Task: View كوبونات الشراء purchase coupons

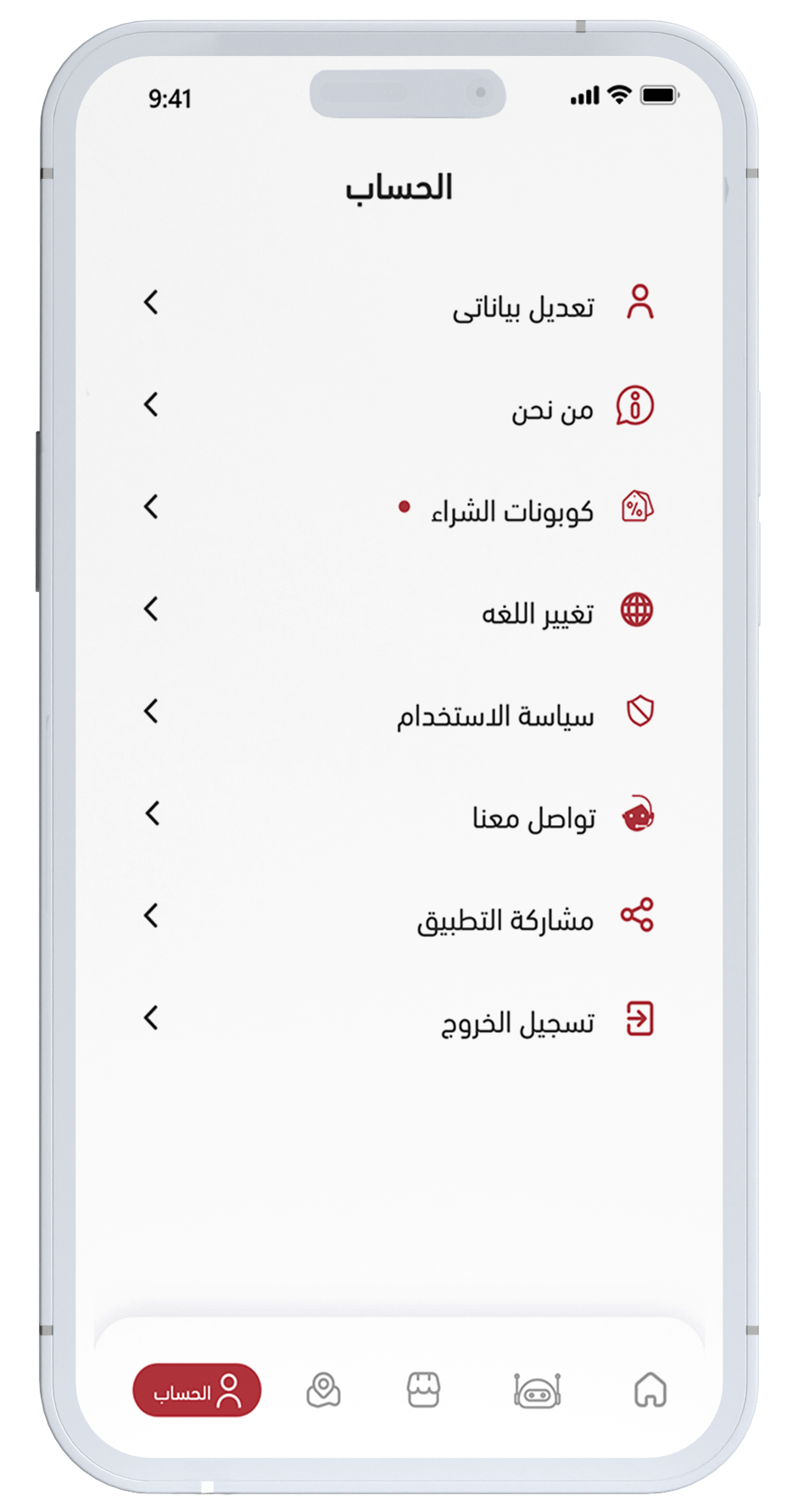Action: [x=511, y=511]
